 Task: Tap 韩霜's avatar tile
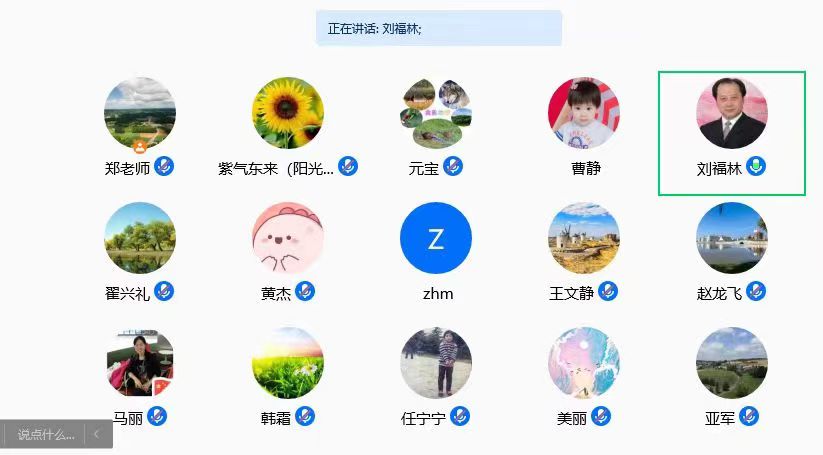[x=288, y=363]
